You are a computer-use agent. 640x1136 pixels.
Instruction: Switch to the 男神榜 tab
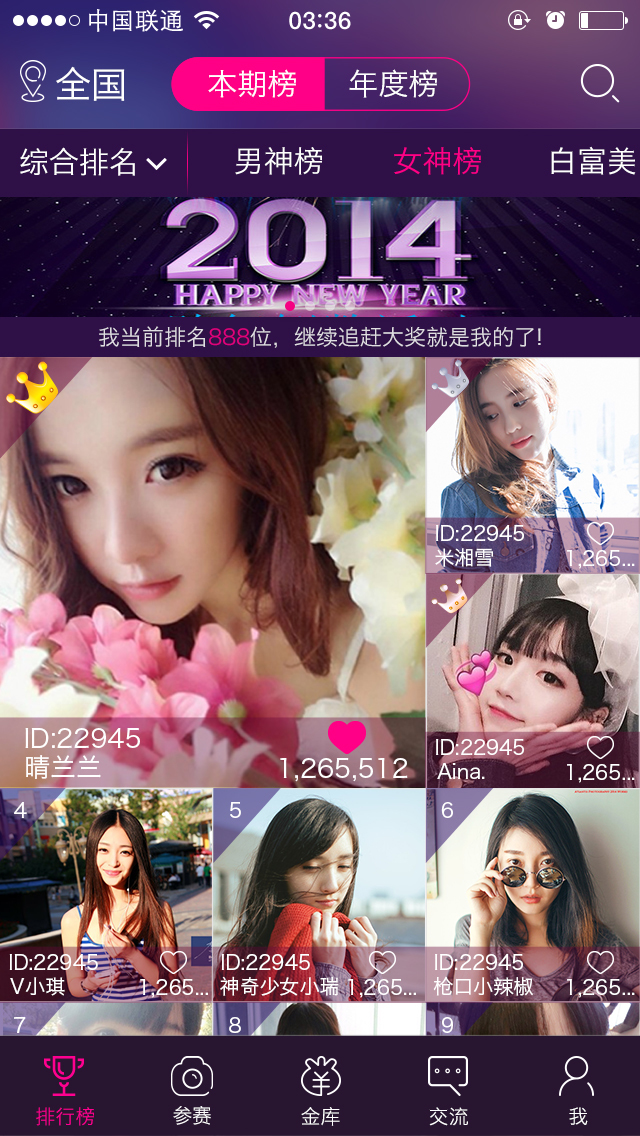(x=278, y=162)
